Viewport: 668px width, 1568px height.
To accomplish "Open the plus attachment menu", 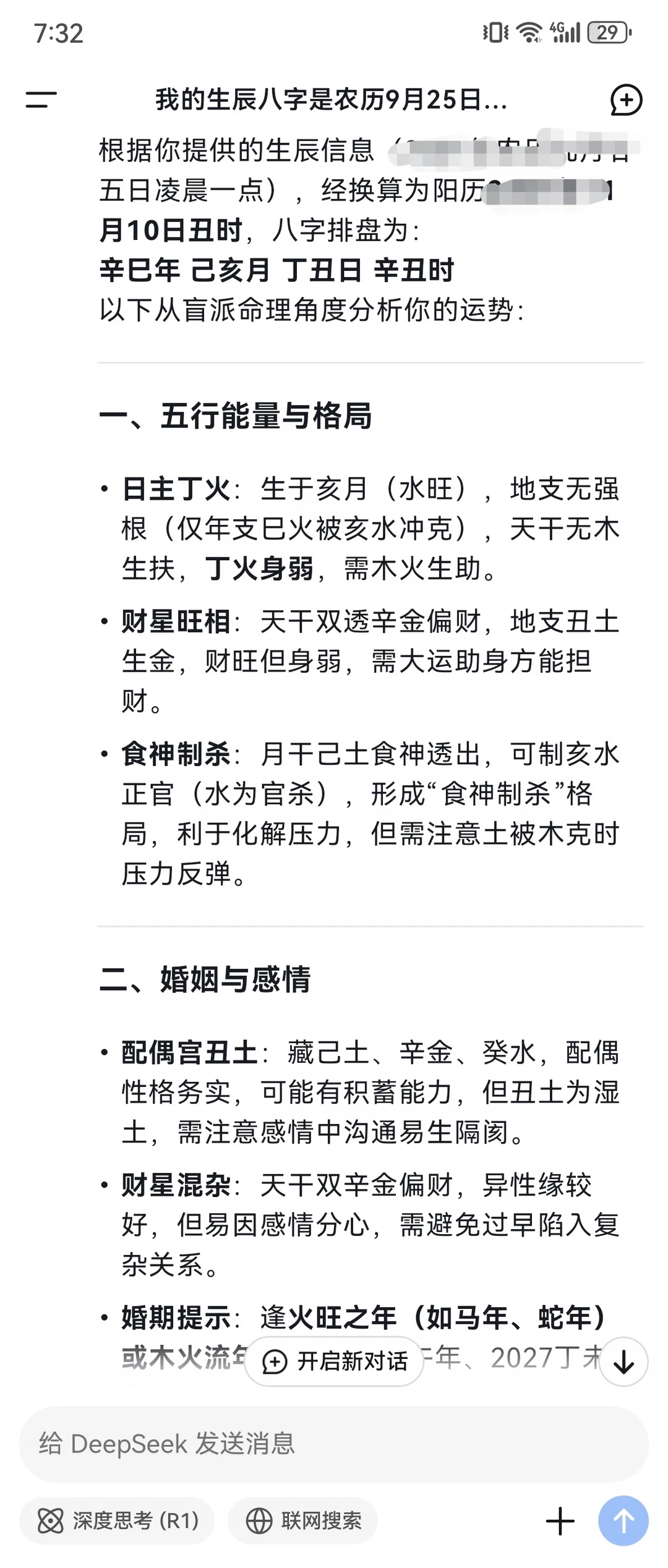I will tap(560, 1521).
